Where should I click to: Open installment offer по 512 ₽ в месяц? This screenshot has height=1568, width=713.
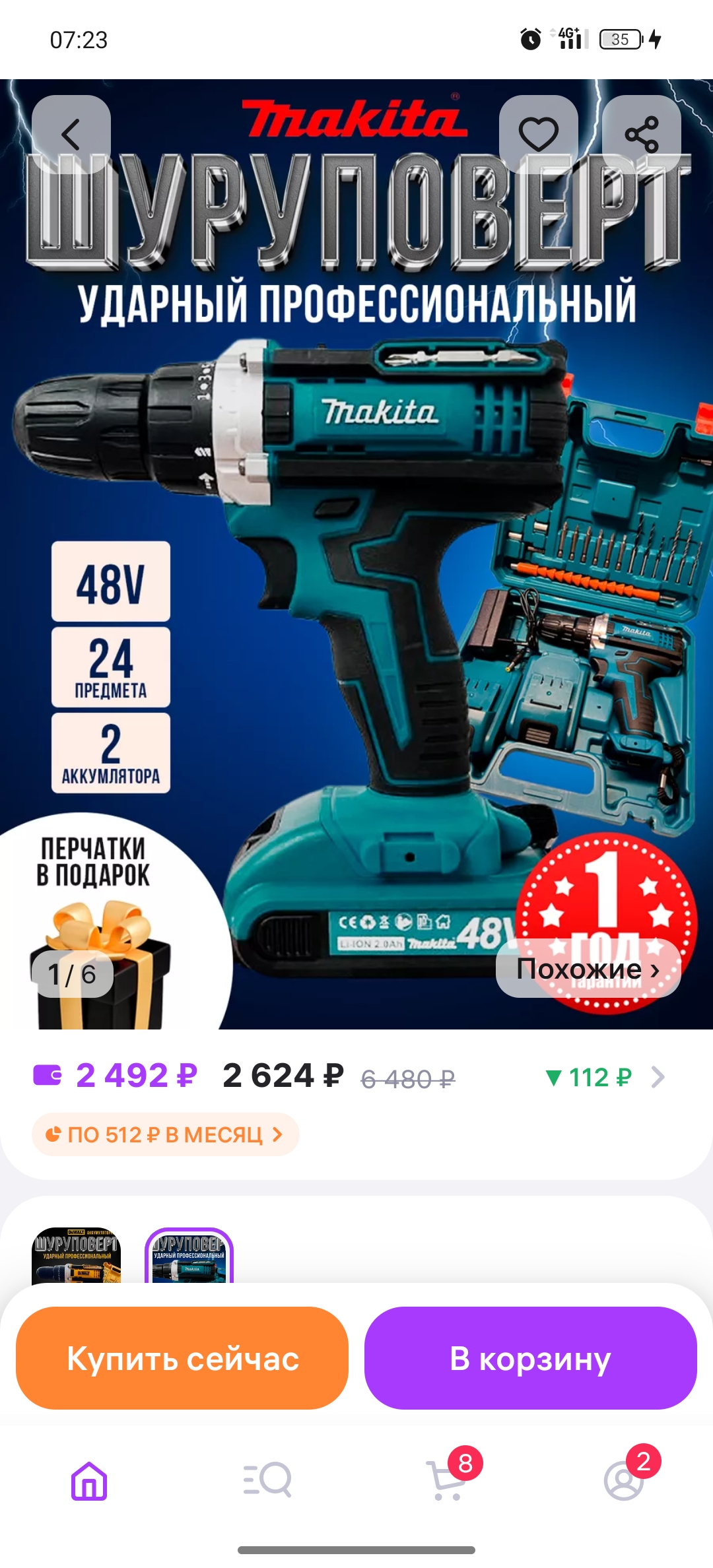[x=165, y=1134]
